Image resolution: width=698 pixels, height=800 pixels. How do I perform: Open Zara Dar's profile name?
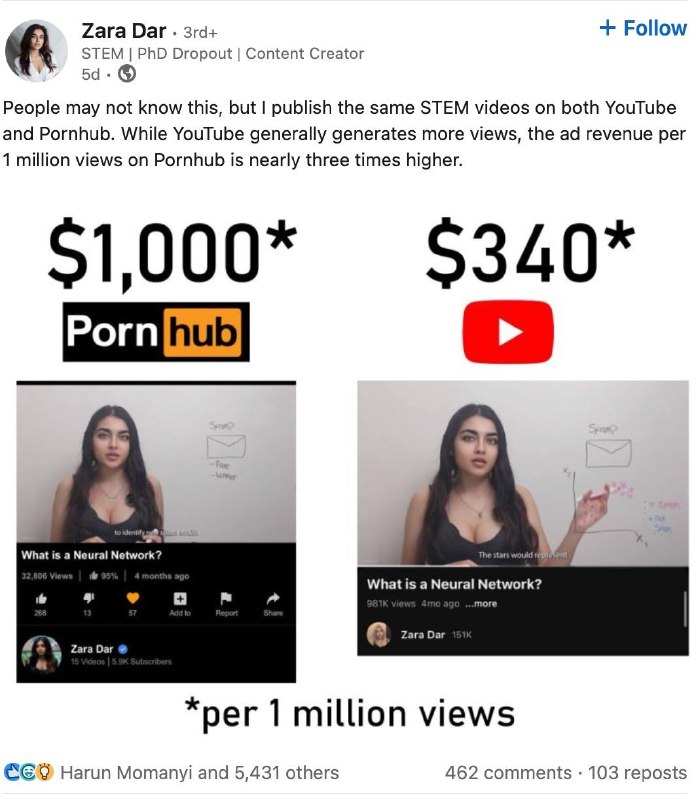(123, 30)
